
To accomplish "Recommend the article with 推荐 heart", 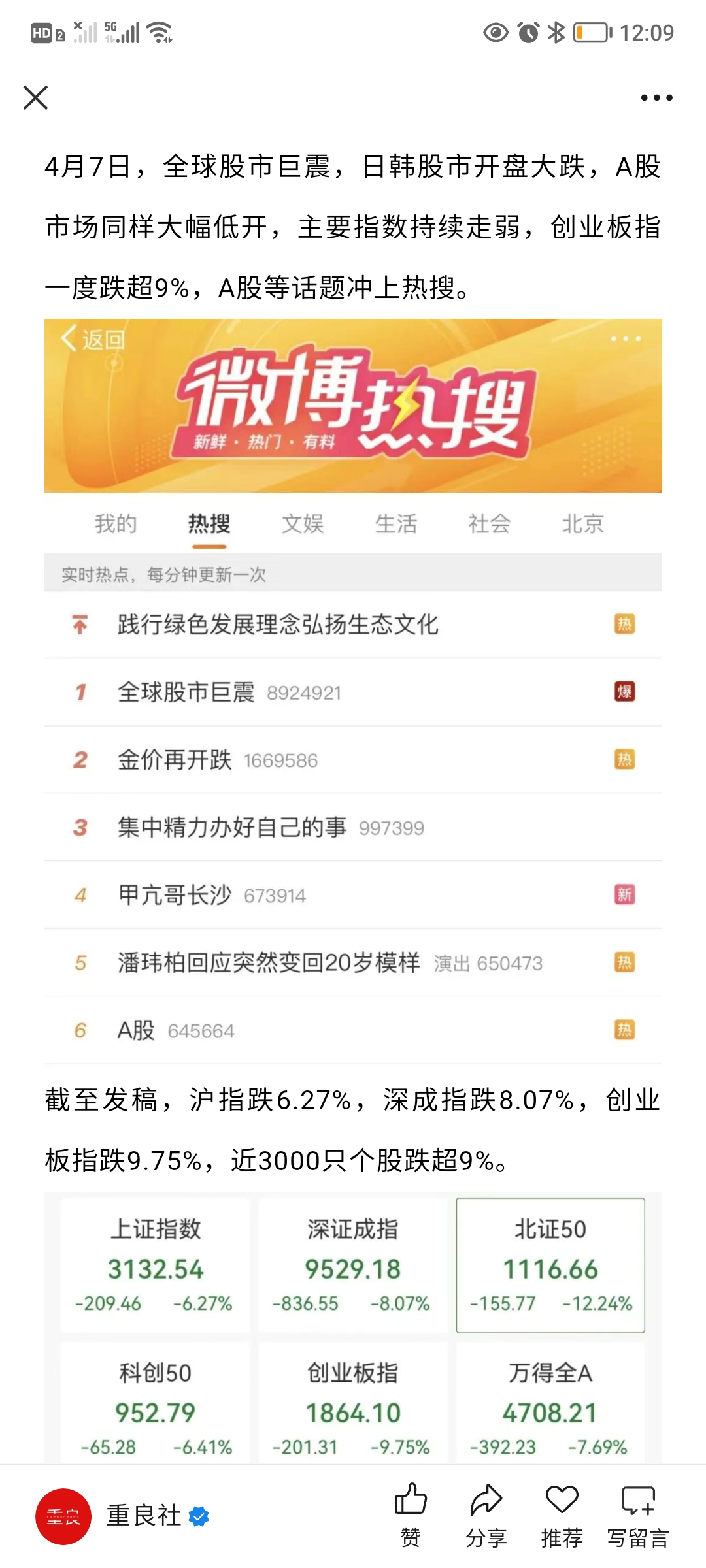I will 562,1516.
